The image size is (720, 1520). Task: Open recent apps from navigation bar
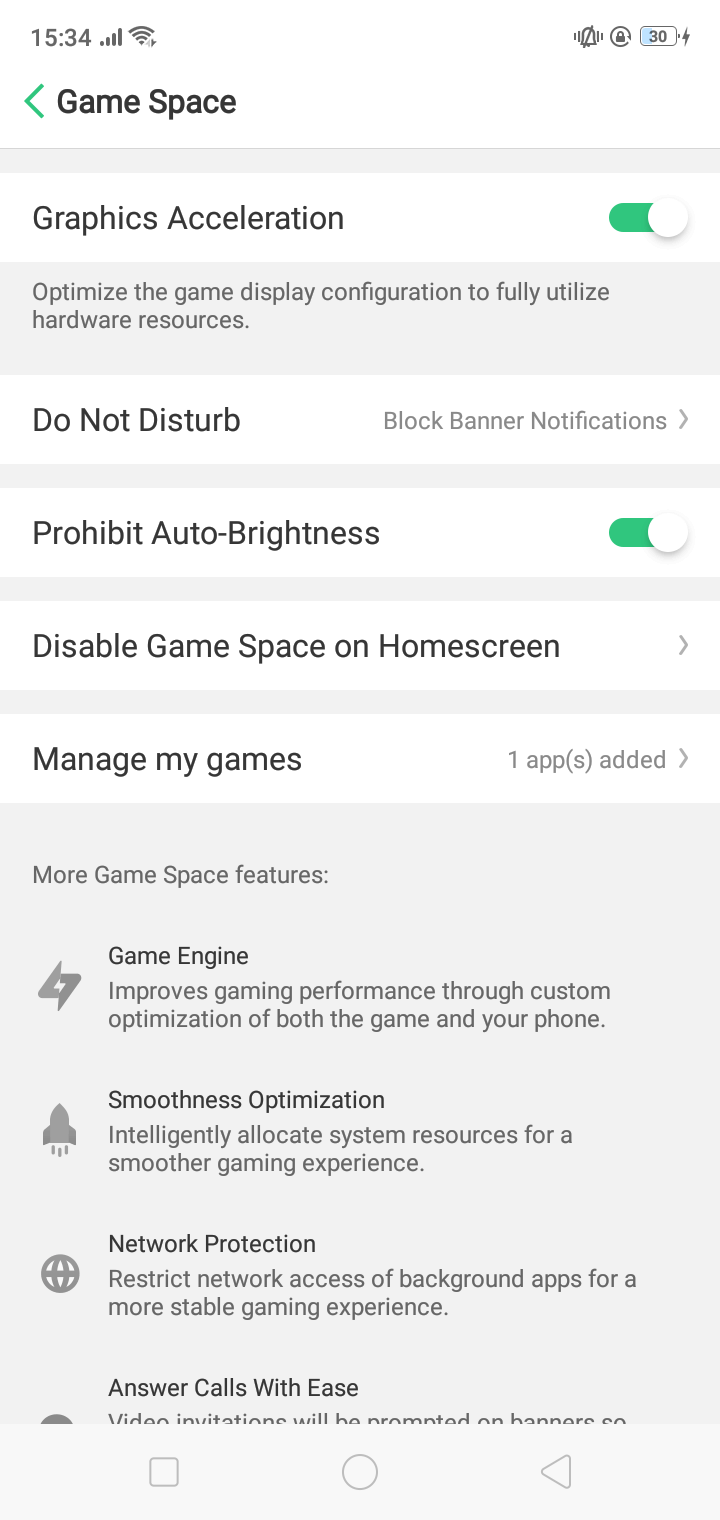pyautogui.click(x=164, y=1472)
